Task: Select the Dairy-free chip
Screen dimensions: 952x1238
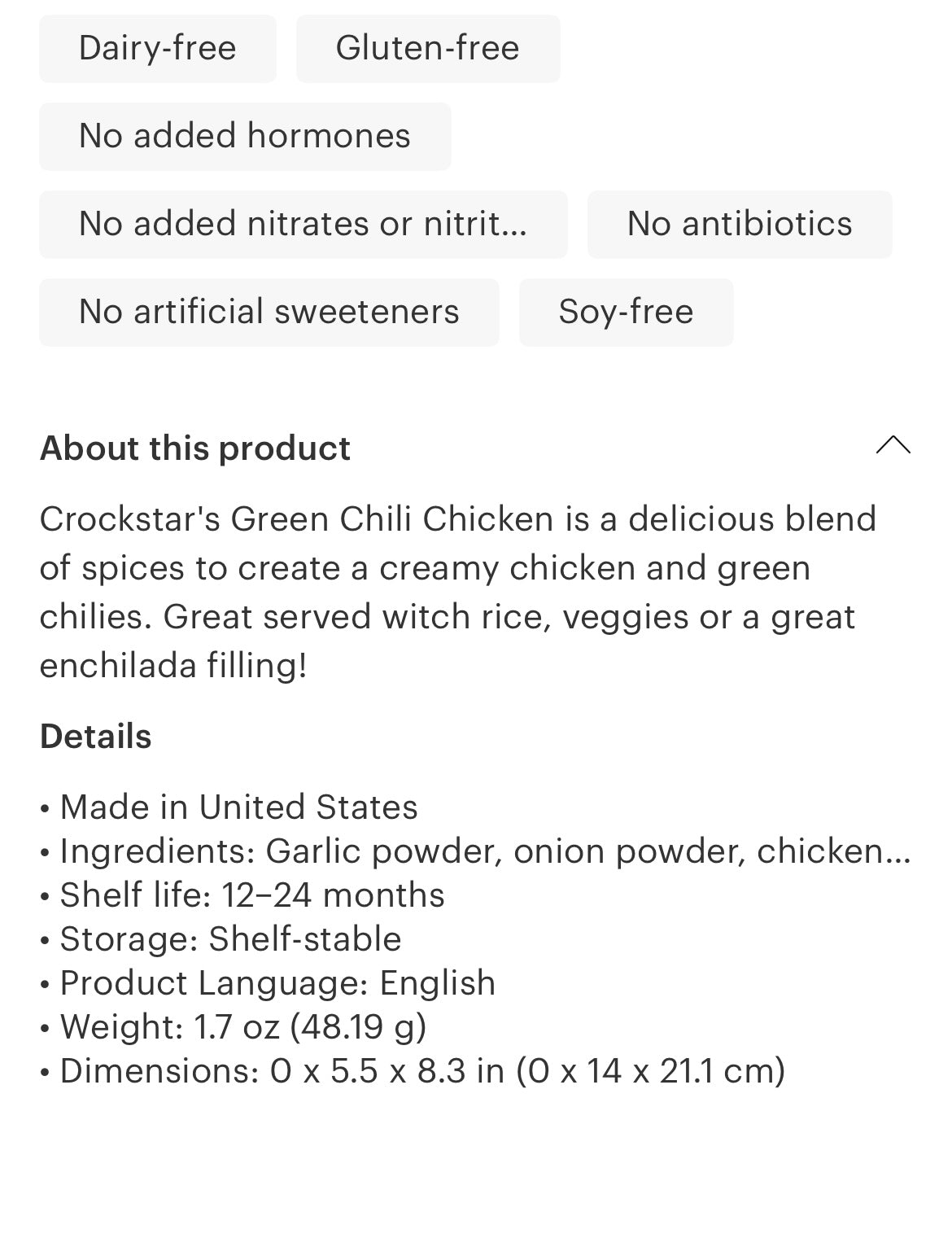Action: tap(158, 49)
